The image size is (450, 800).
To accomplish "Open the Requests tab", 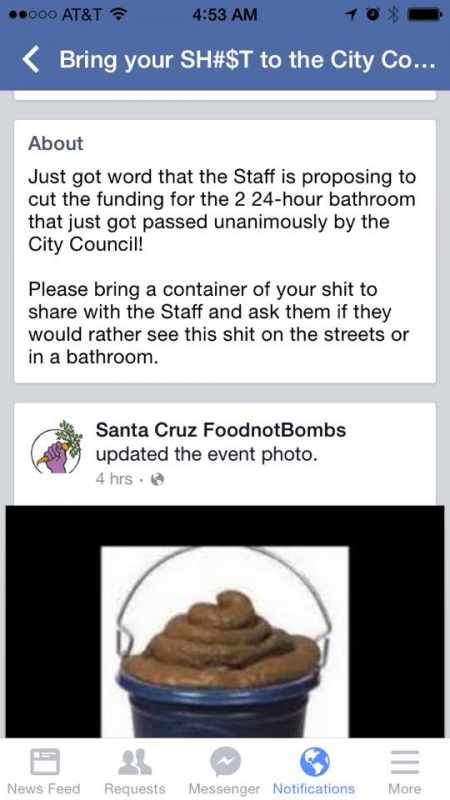I will pyautogui.click(x=135, y=771).
